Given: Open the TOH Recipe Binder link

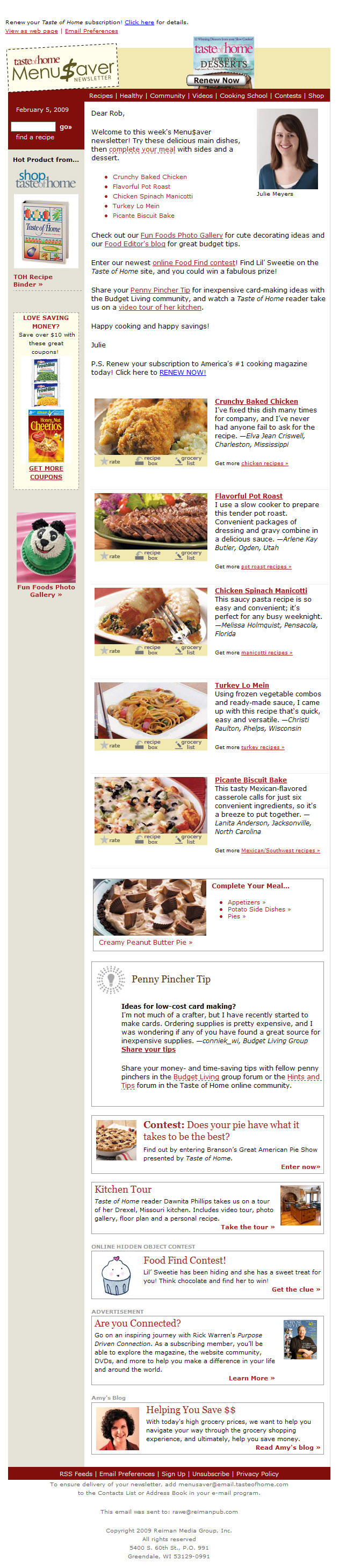Looking at the screenshot, I should [33, 281].
